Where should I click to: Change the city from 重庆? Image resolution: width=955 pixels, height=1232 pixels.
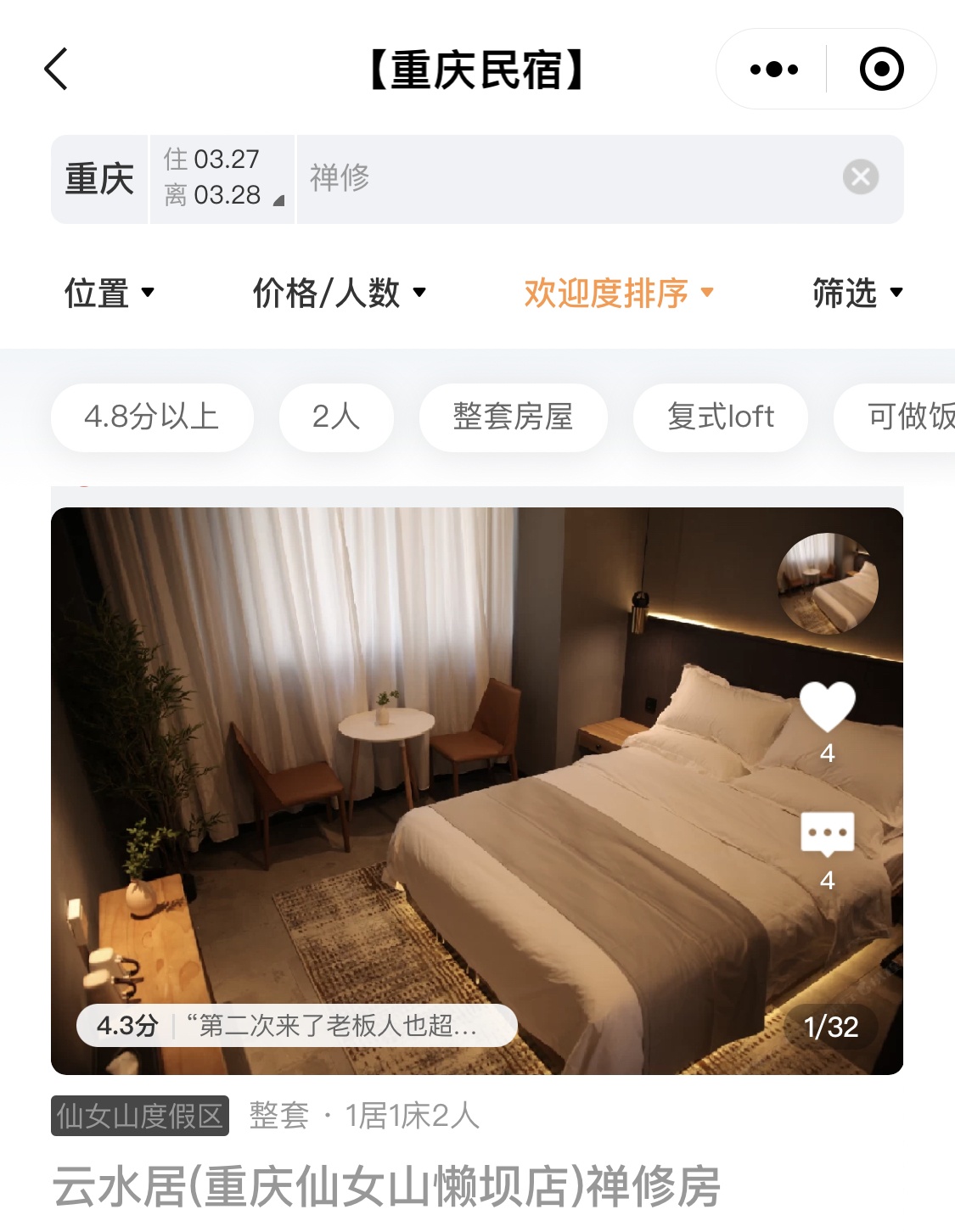99,179
